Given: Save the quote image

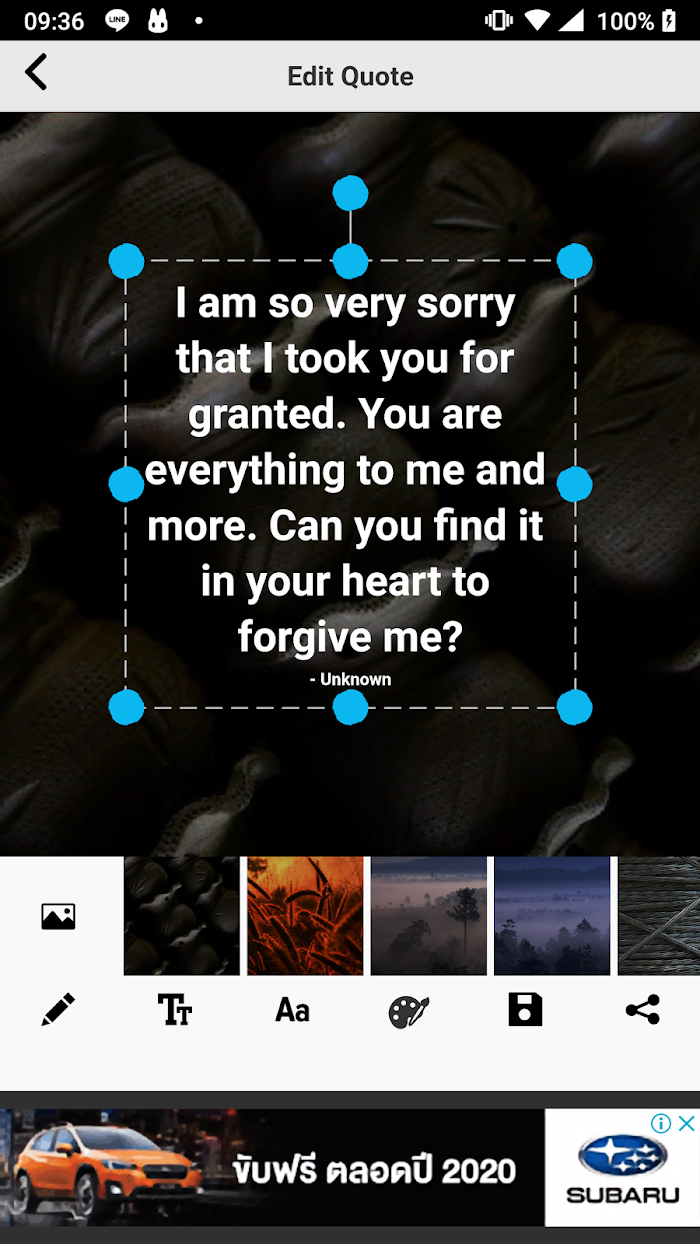Looking at the screenshot, I should click(x=525, y=1010).
